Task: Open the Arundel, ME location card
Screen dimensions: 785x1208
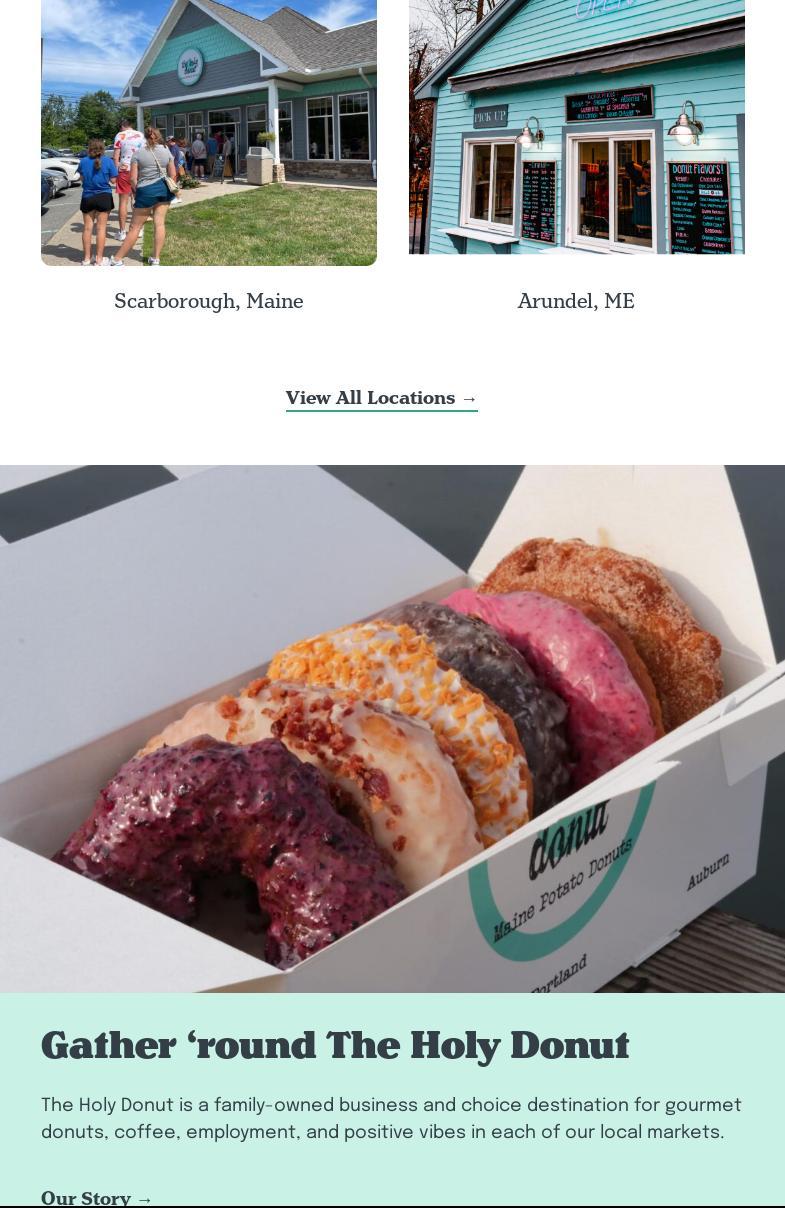Action: (576, 301)
